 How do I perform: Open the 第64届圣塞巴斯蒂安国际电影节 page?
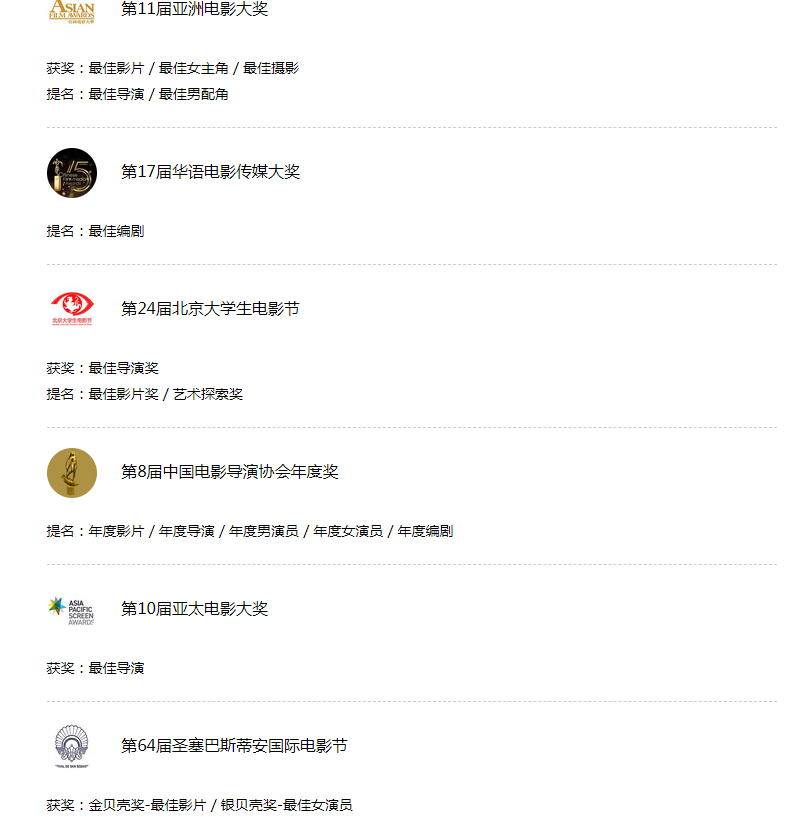point(234,746)
